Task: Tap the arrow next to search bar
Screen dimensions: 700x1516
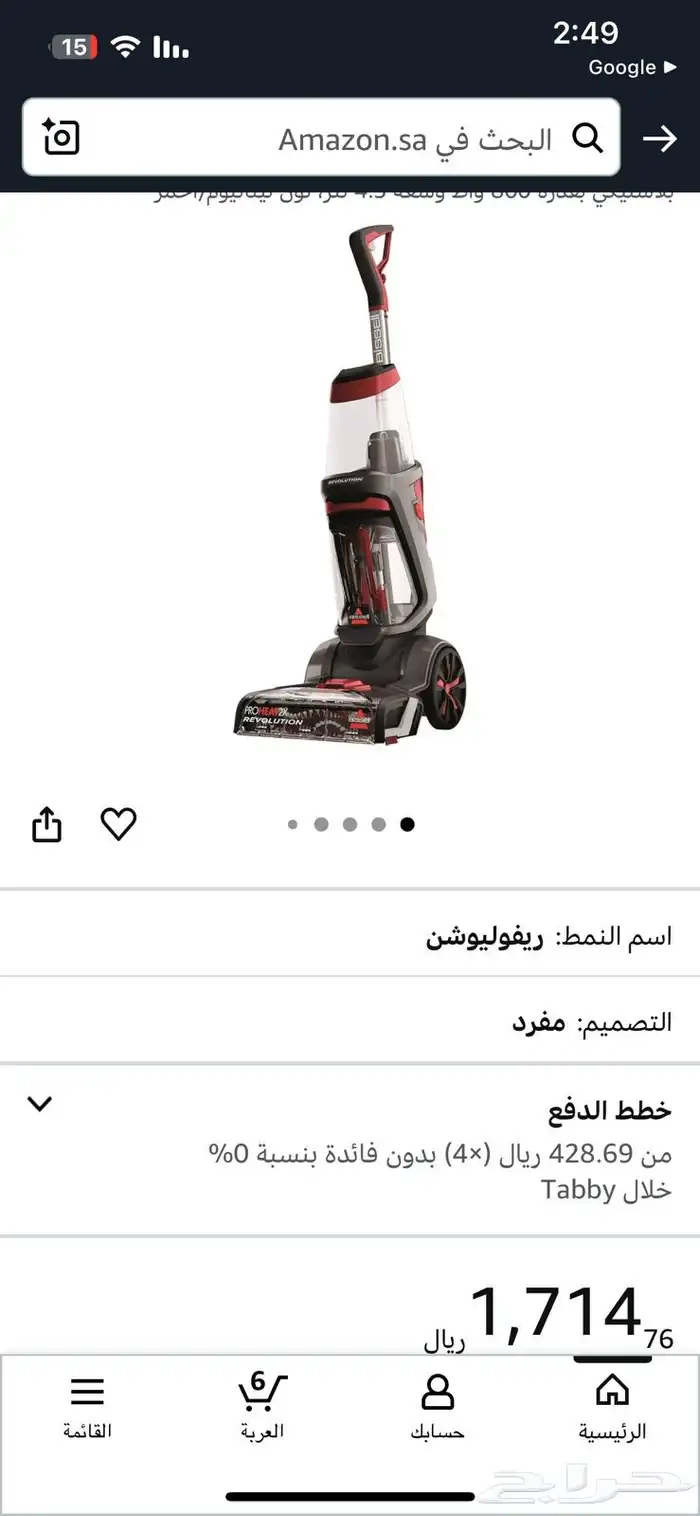Action: coord(659,139)
